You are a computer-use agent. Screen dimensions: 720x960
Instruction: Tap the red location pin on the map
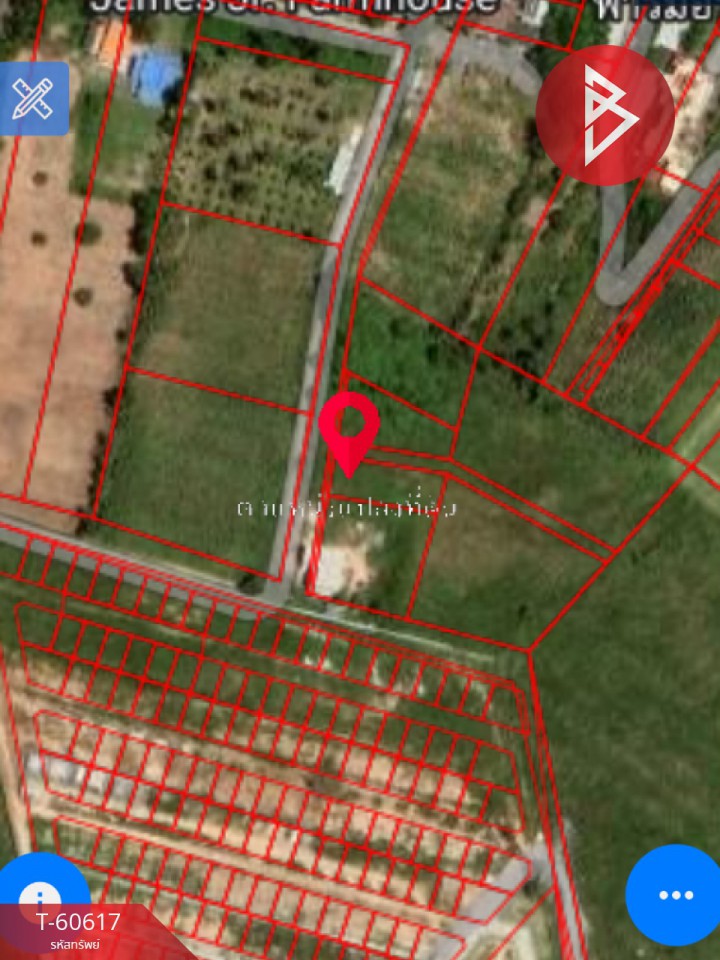(x=349, y=428)
